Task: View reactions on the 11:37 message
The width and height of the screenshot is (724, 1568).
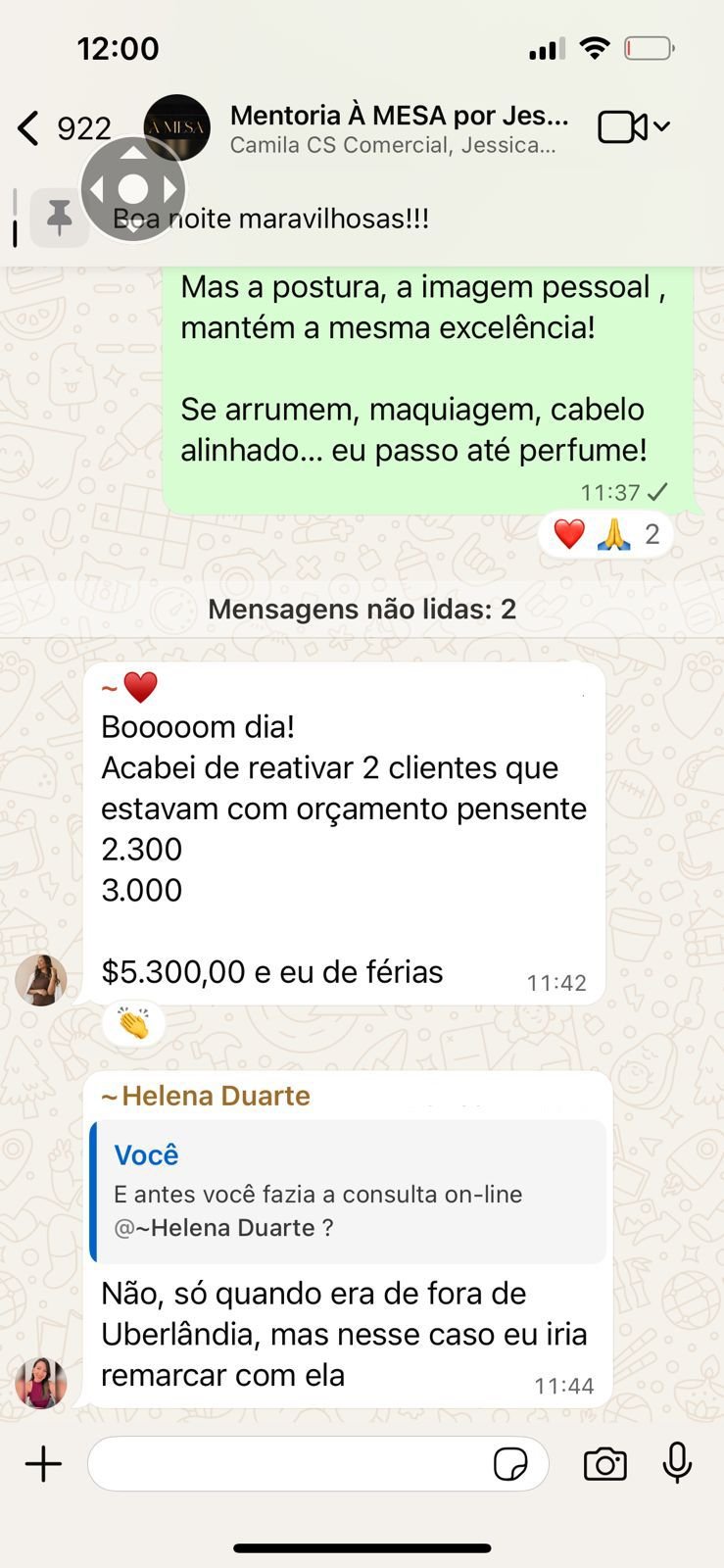Action: click(605, 534)
